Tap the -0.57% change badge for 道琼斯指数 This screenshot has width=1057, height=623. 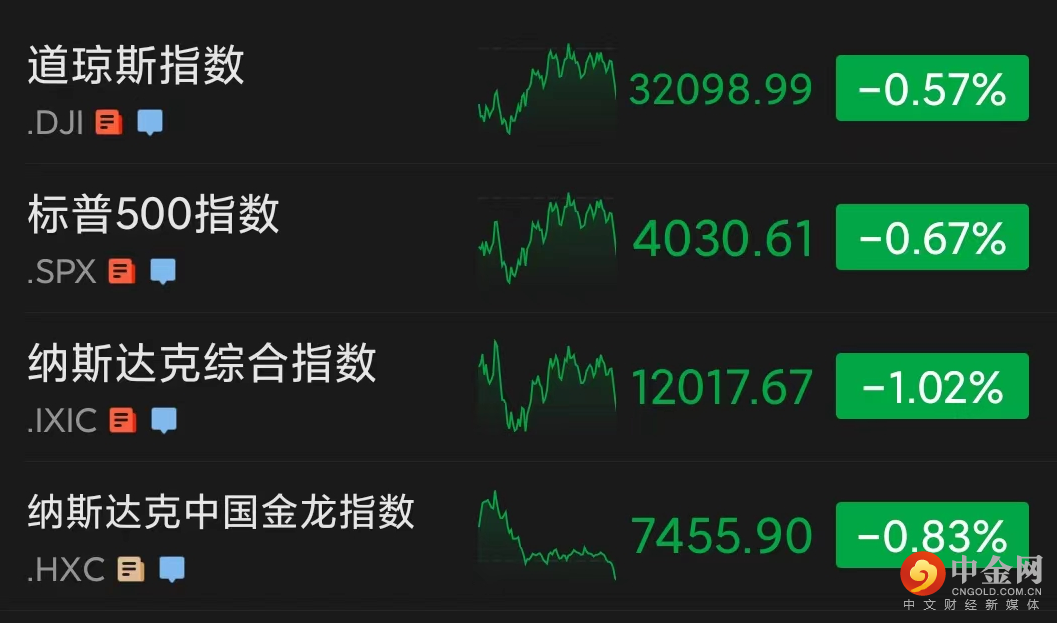[932, 89]
